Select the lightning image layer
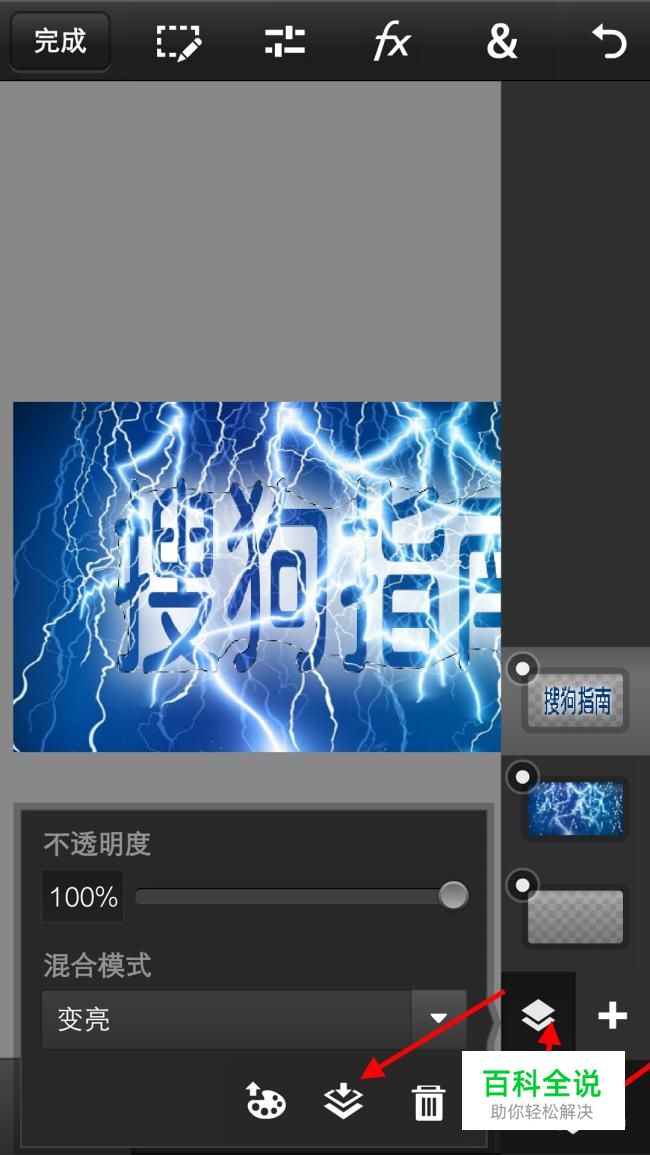650x1155 pixels. click(x=576, y=808)
